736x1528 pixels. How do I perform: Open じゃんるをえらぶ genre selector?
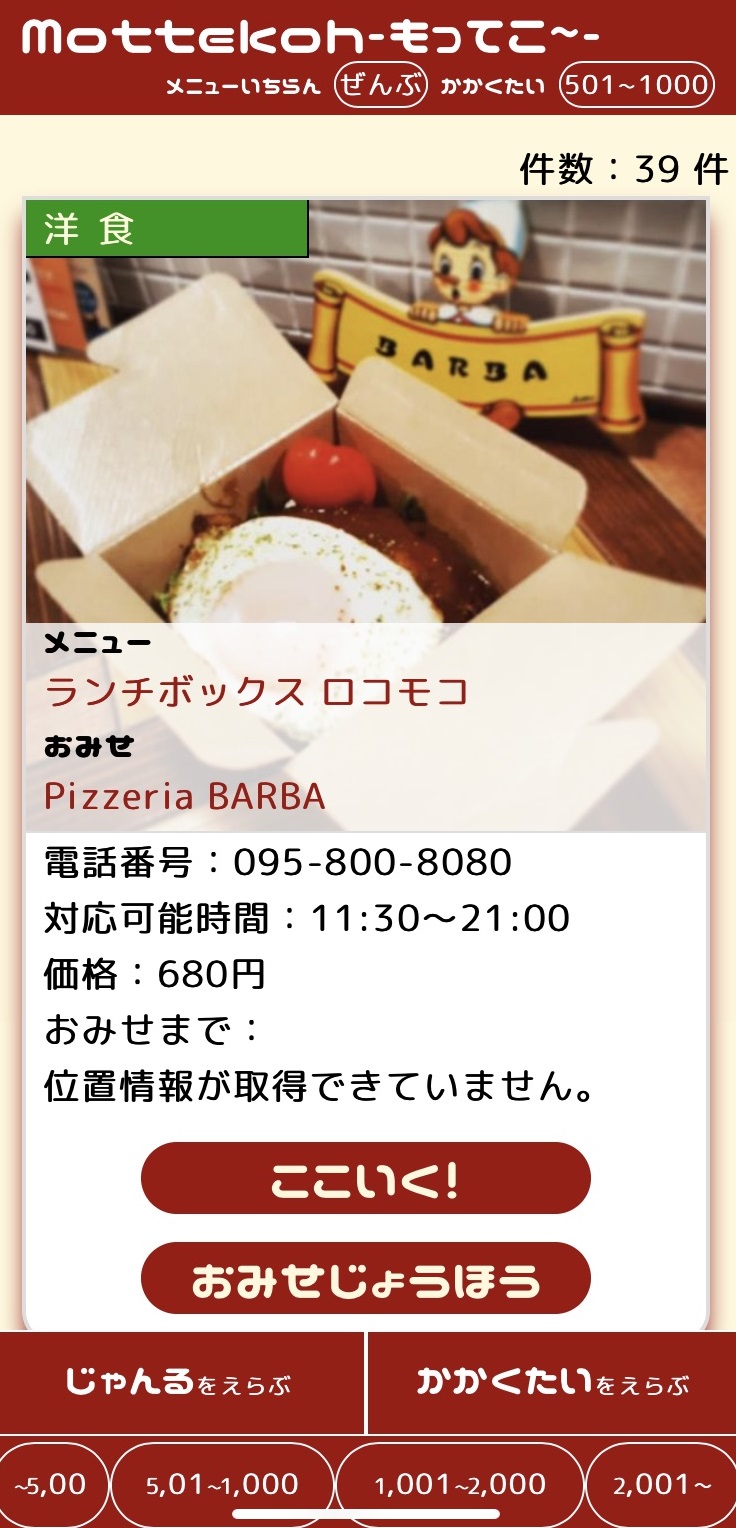(182, 1383)
